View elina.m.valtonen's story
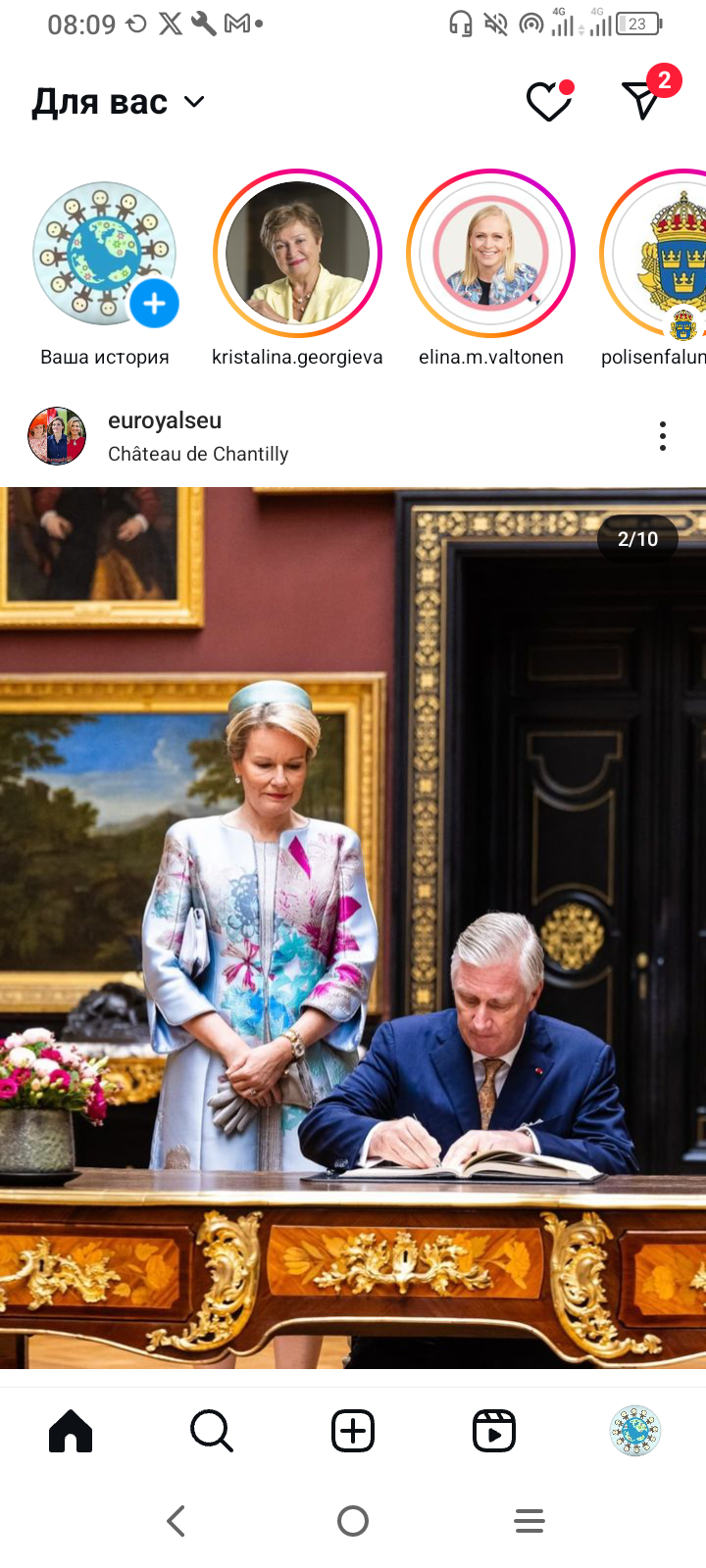Screen dimensions: 706x1568 (x=490, y=254)
